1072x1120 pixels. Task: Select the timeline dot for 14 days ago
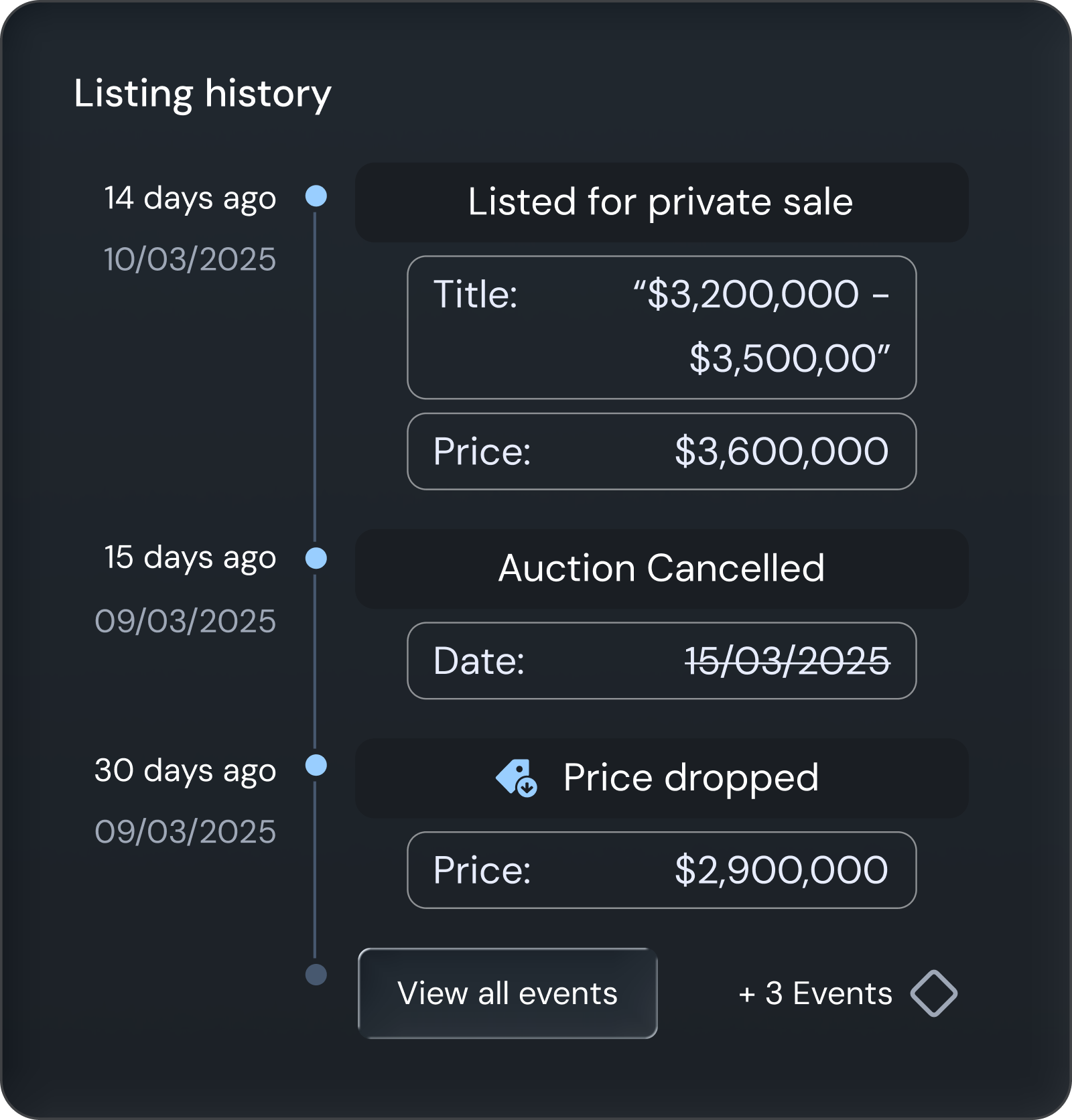tap(316, 196)
